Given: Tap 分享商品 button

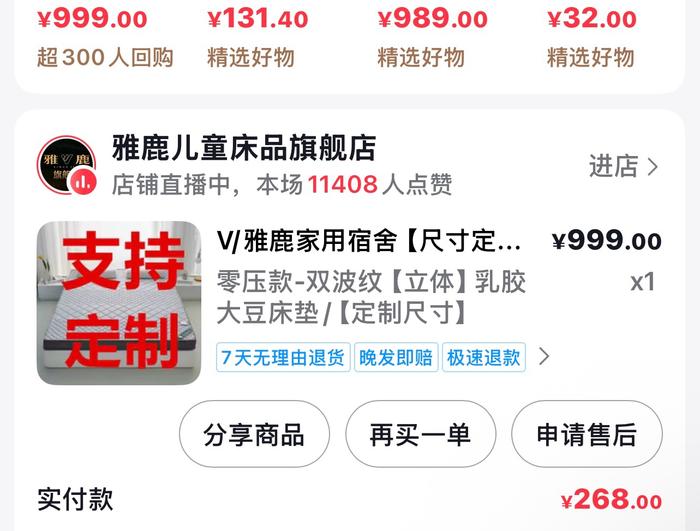Looking at the screenshot, I should pos(254,435).
